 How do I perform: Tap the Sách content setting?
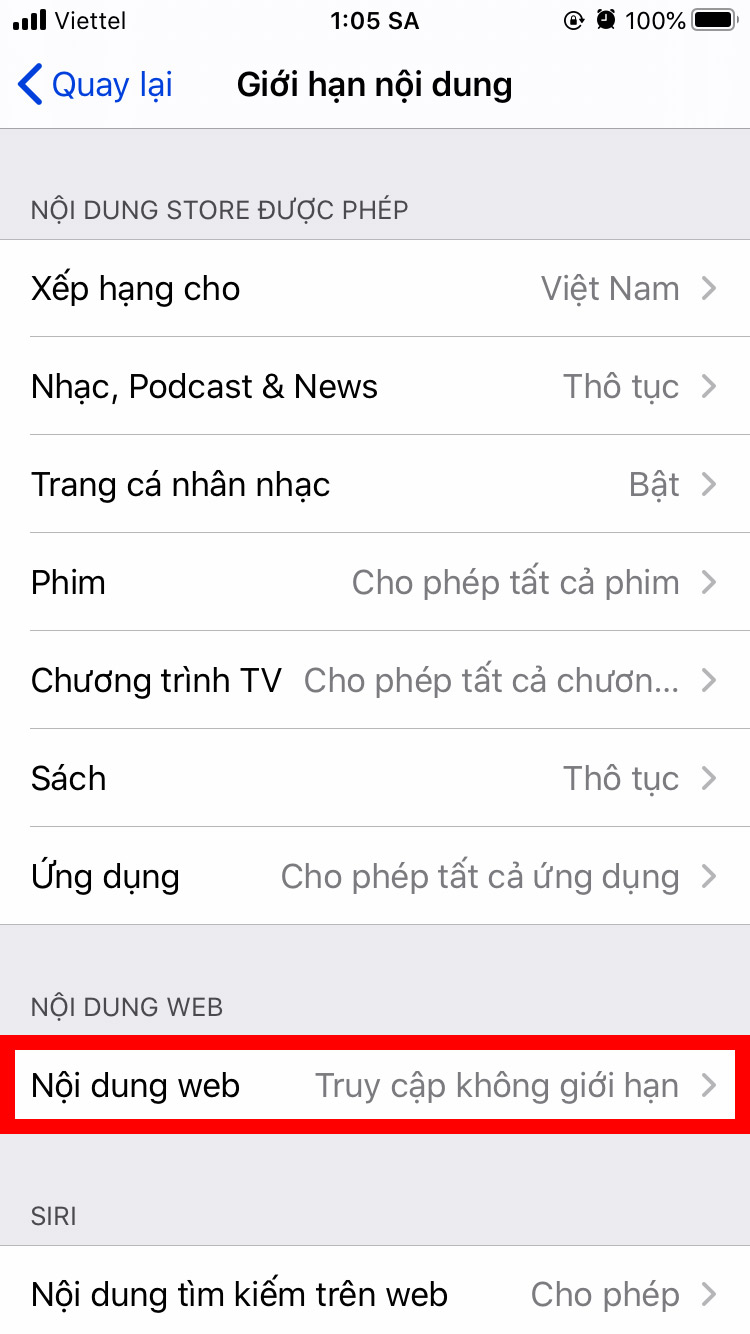tap(375, 779)
